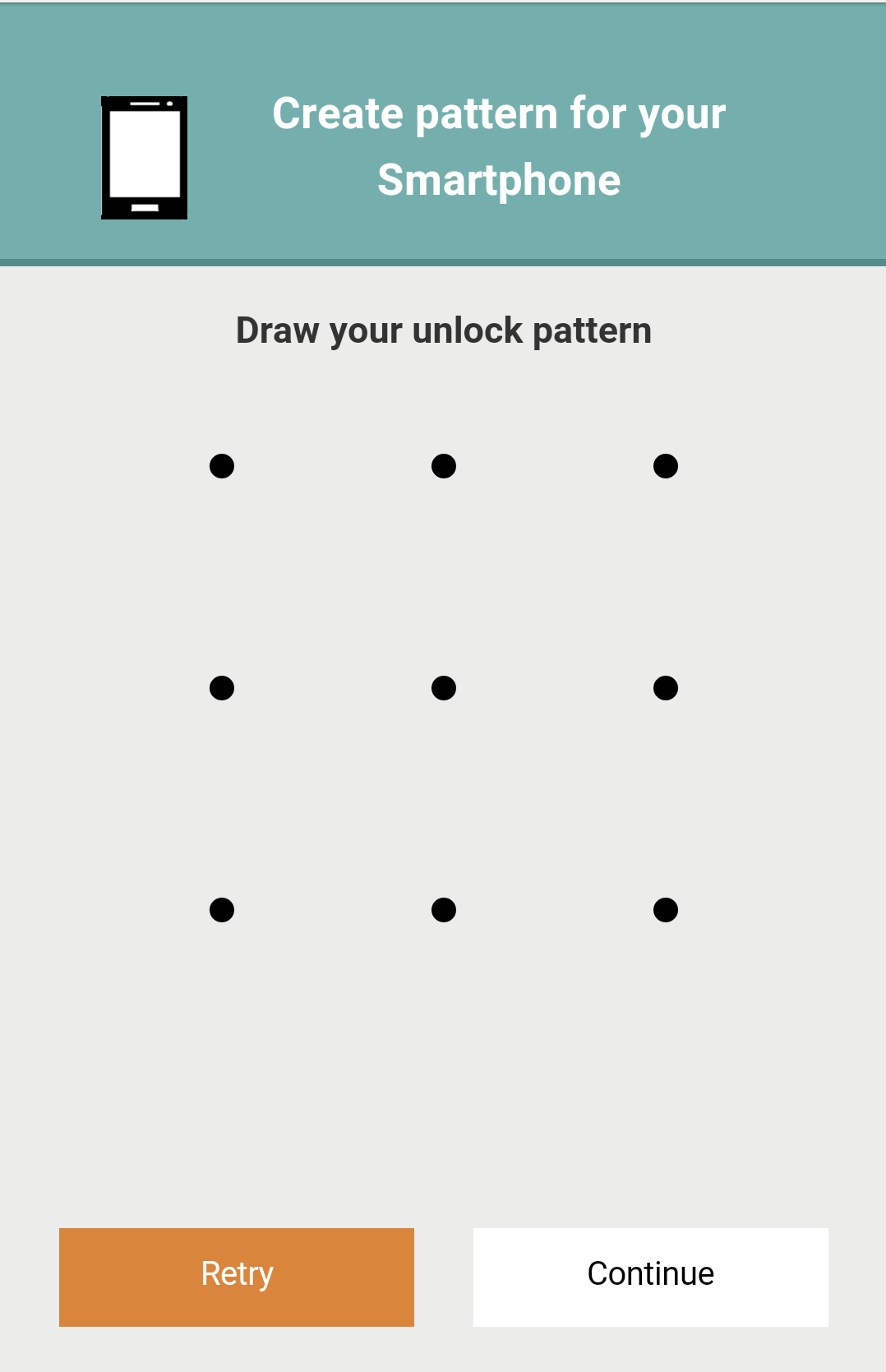Select the bottom-left dot of the pattern grid
The image size is (886, 1372).
point(222,910)
